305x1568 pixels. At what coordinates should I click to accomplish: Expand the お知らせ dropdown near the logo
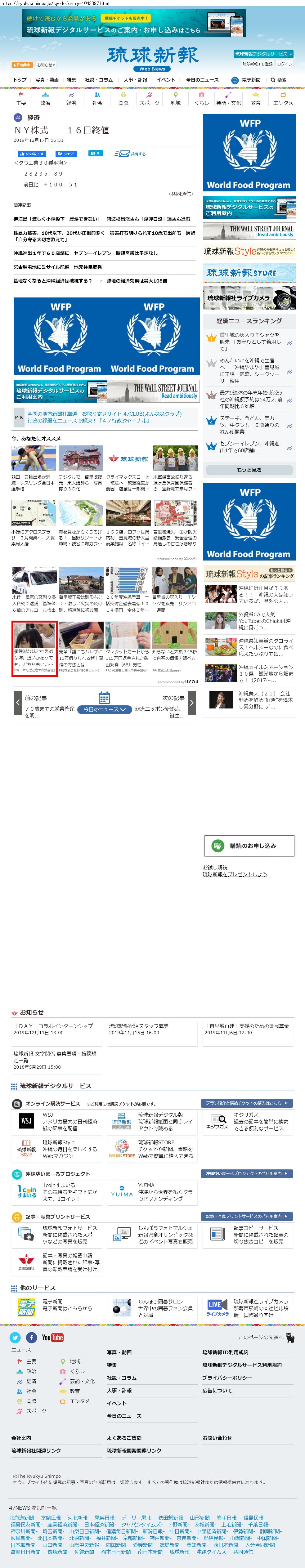(46, 65)
